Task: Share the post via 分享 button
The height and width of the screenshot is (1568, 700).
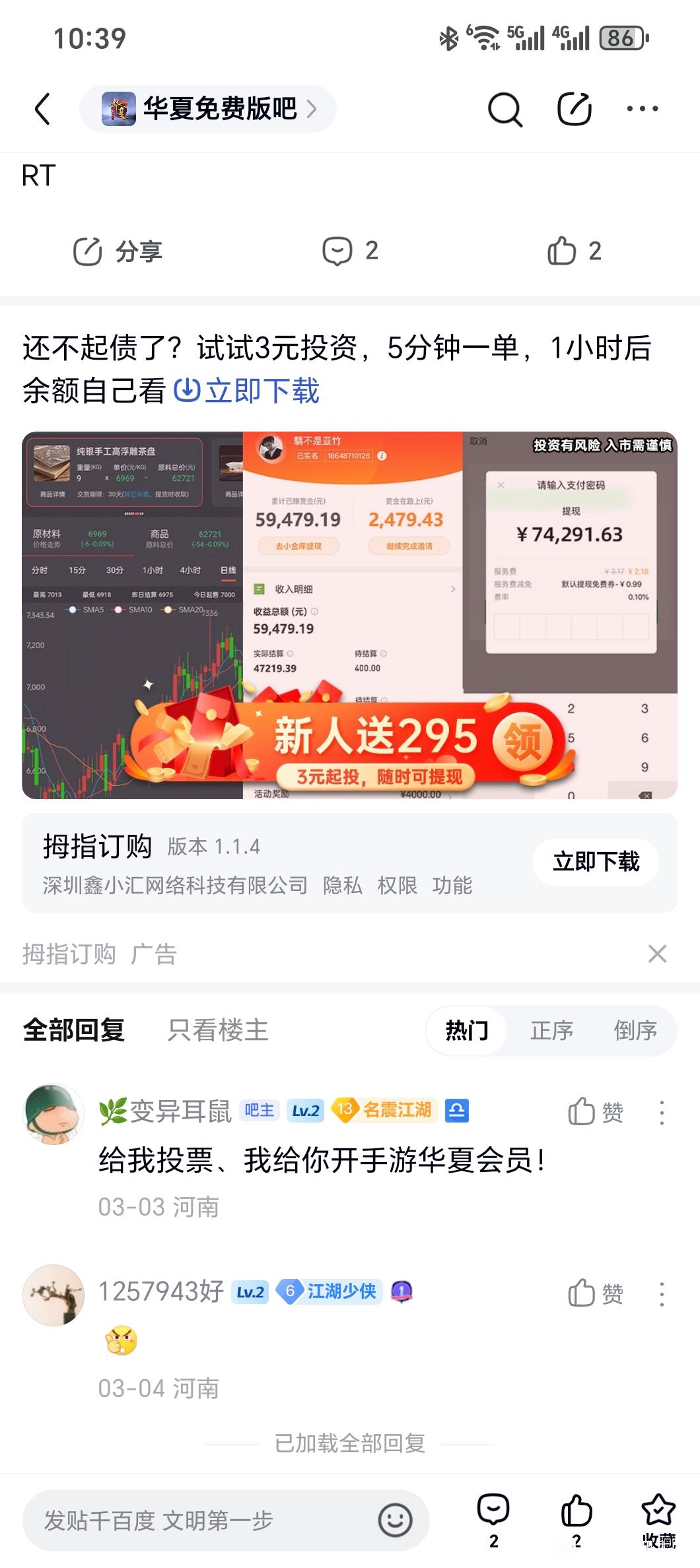Action: (117, 251)
